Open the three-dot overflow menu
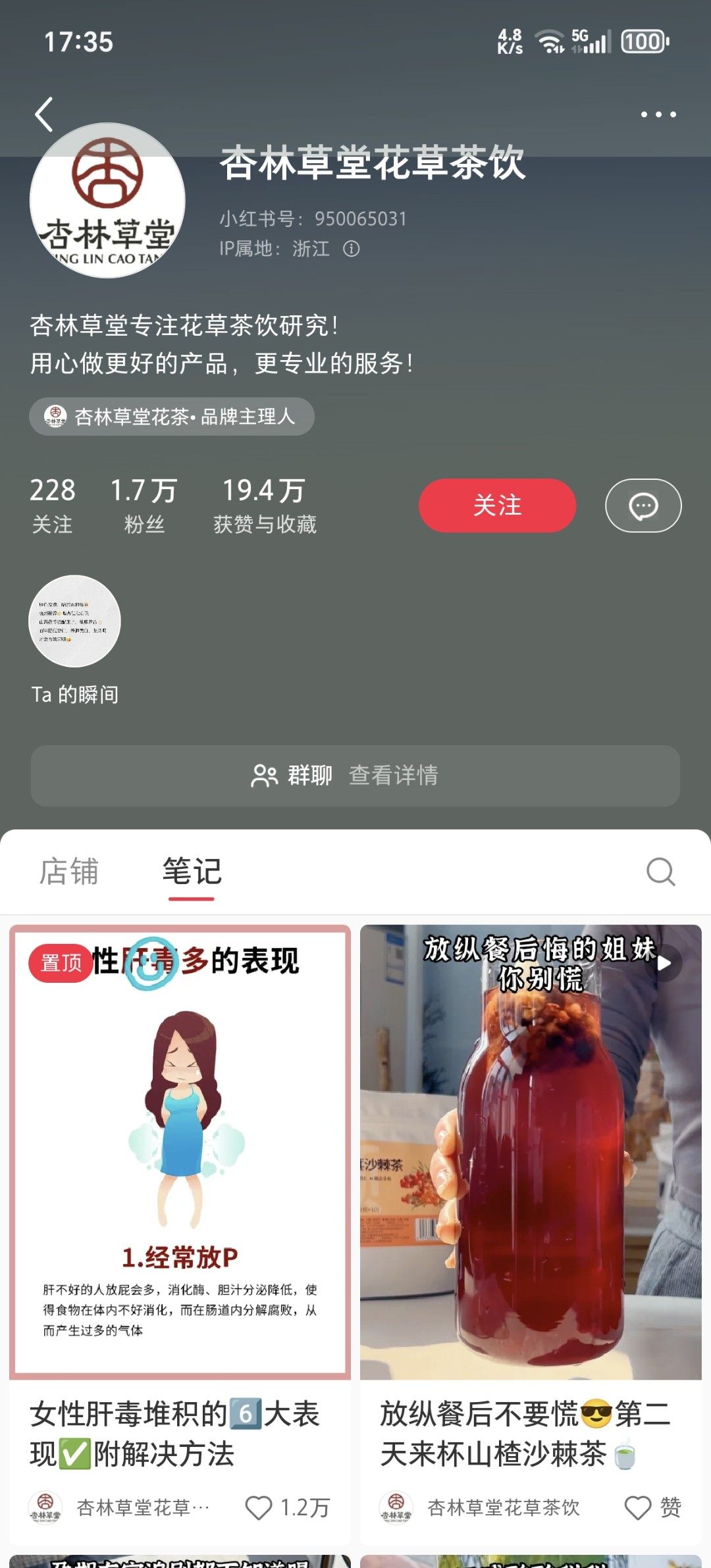Screen dimensions: 711x1568 [658, 115]
